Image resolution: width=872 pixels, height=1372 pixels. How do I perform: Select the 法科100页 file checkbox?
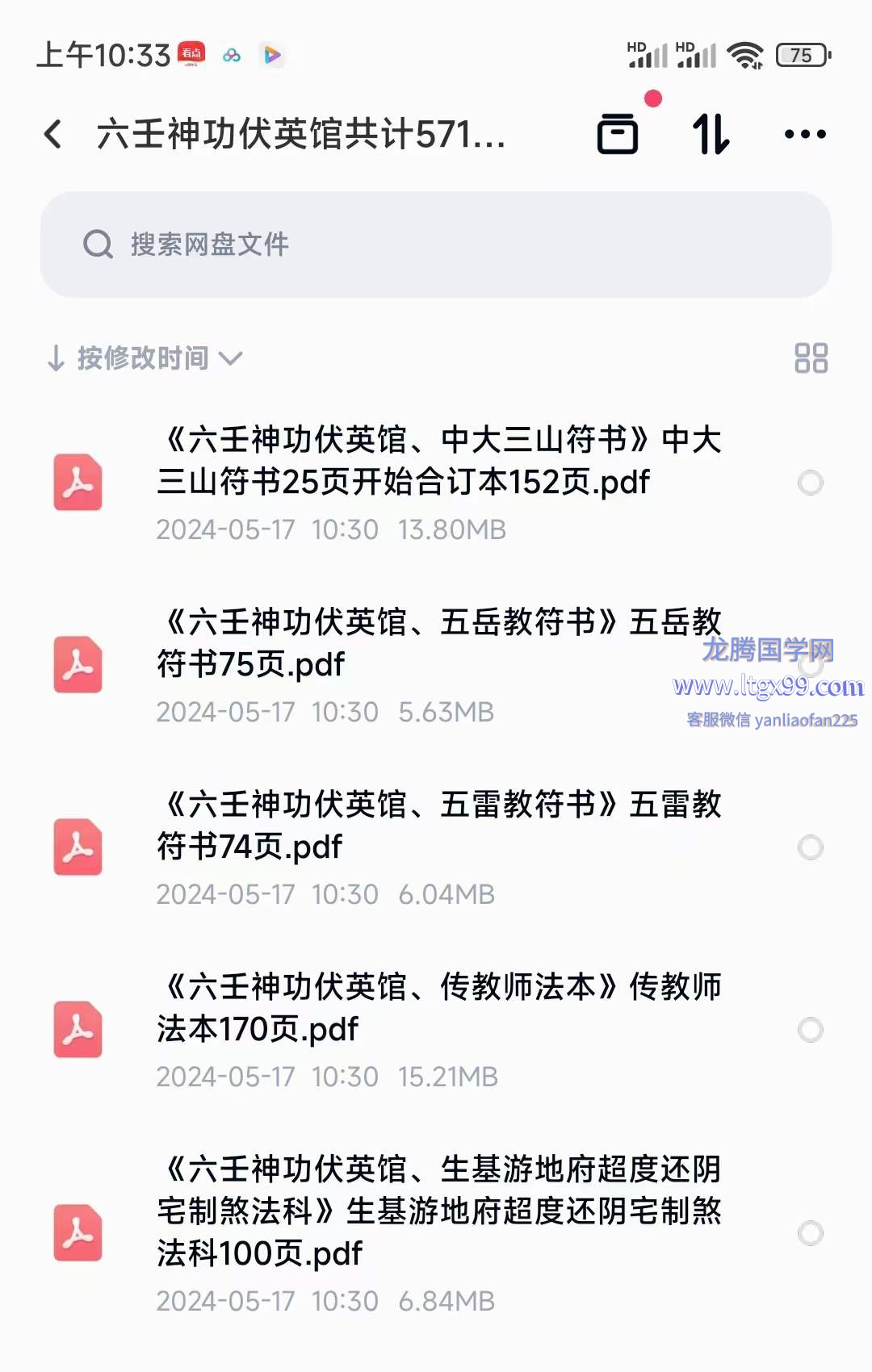810,1233
